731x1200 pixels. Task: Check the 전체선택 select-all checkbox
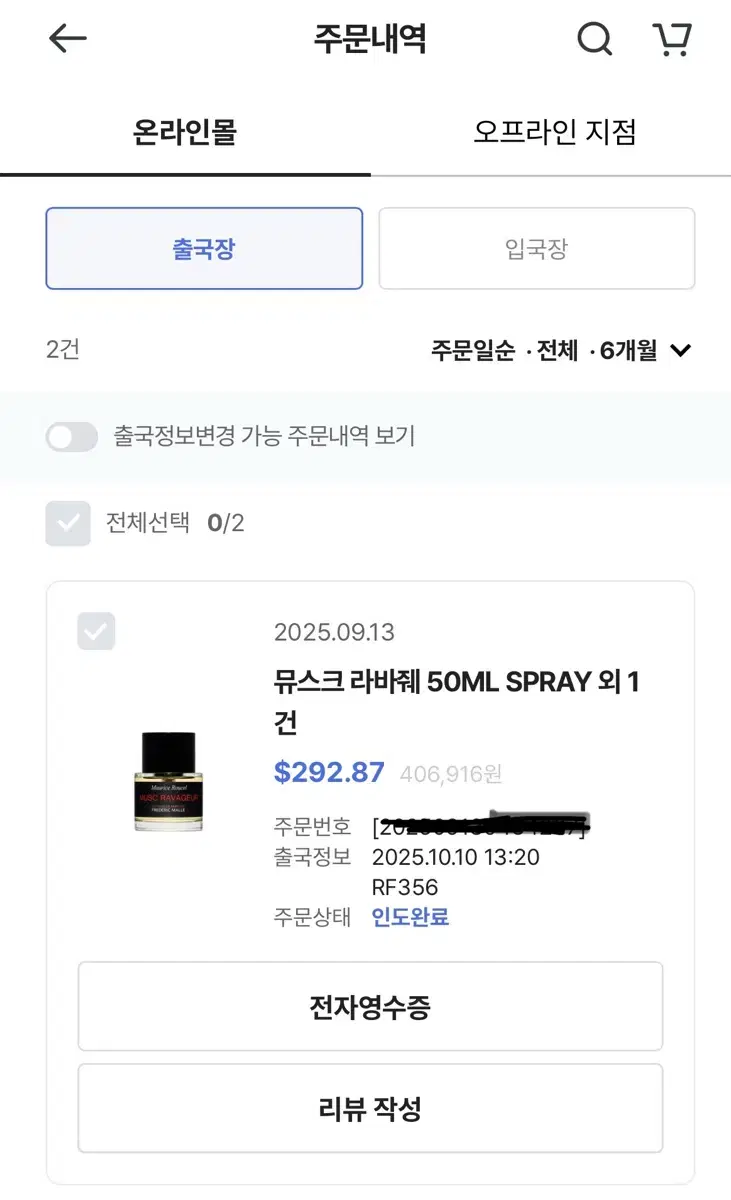click(x=67, y=522)
